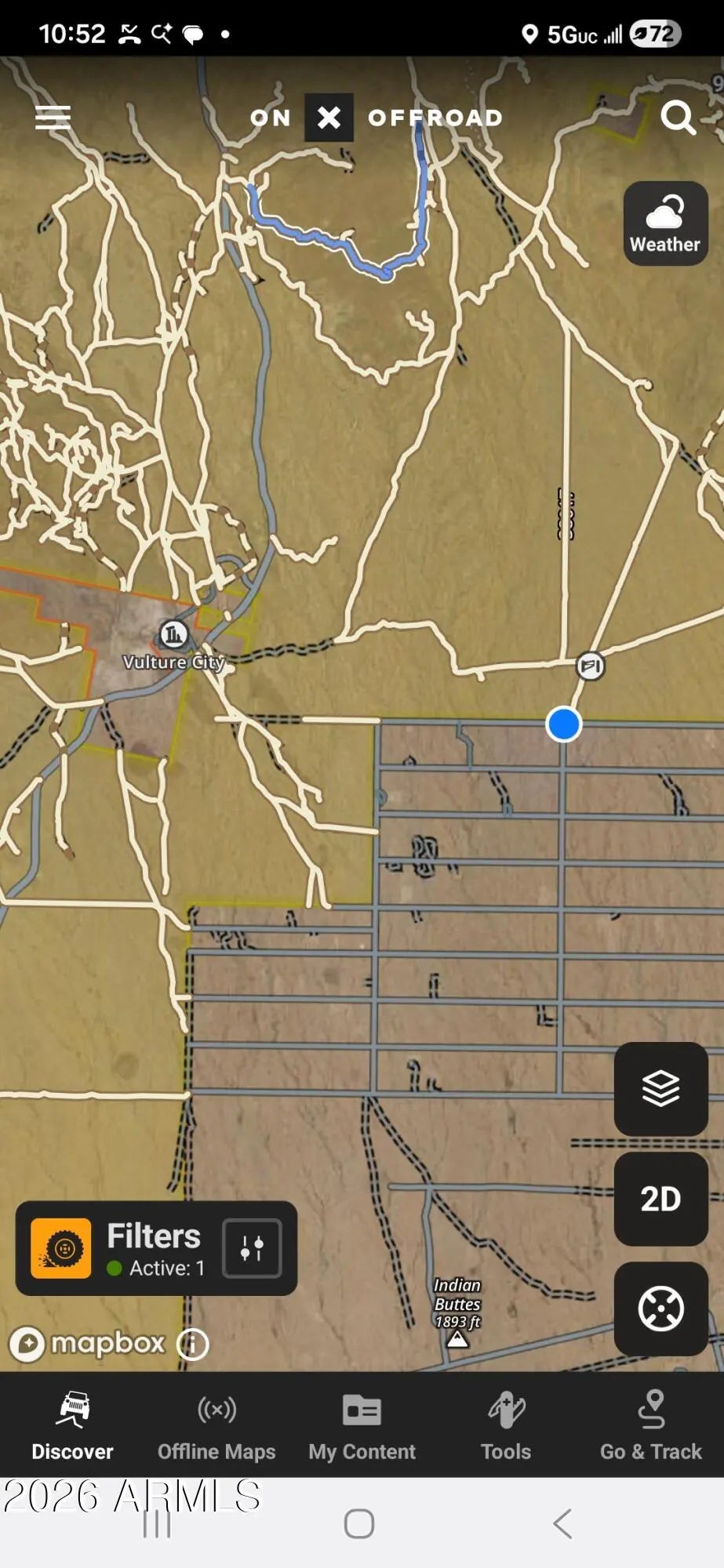Select the Discover tab

click(x=72, y=1427)
